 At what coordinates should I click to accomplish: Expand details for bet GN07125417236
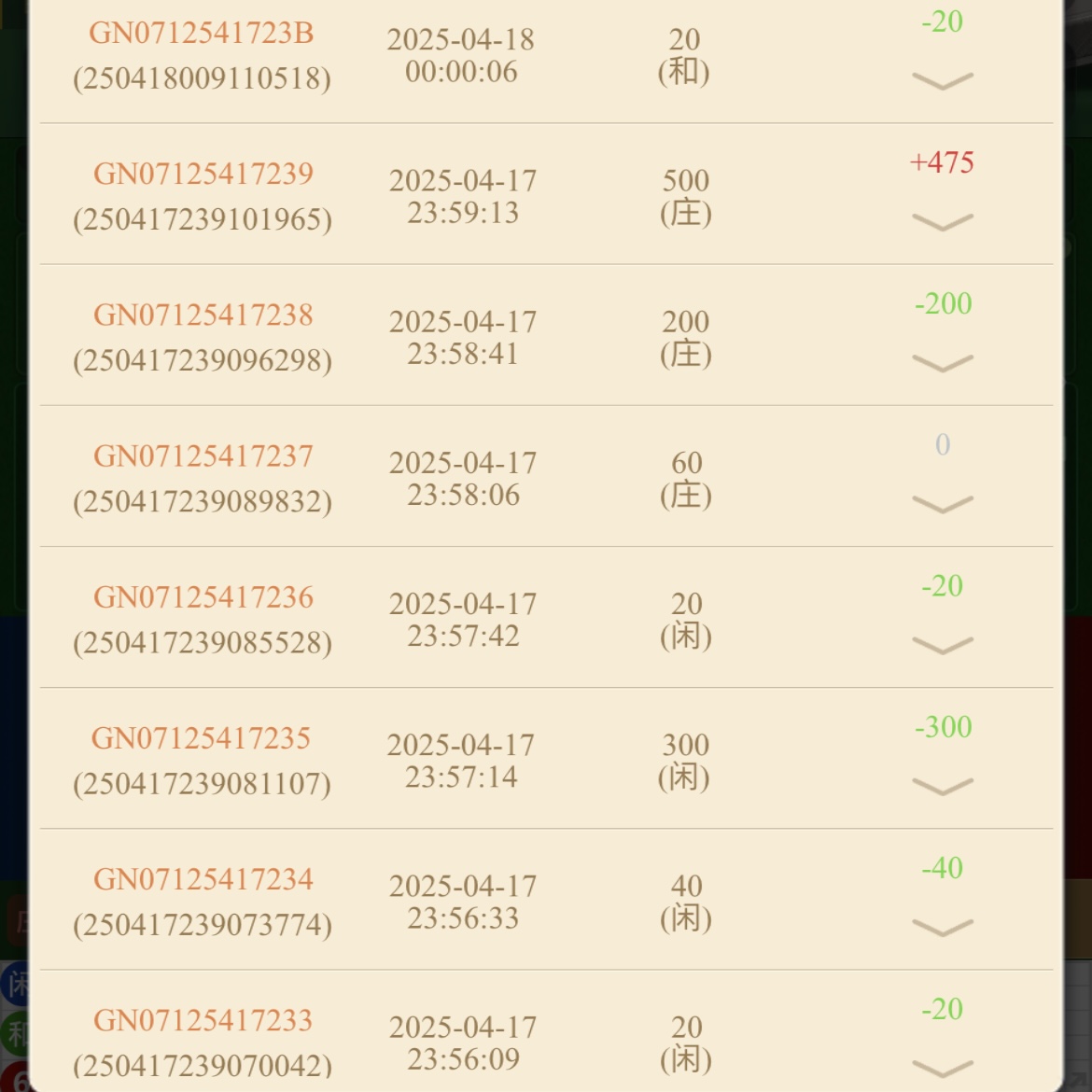942,645
